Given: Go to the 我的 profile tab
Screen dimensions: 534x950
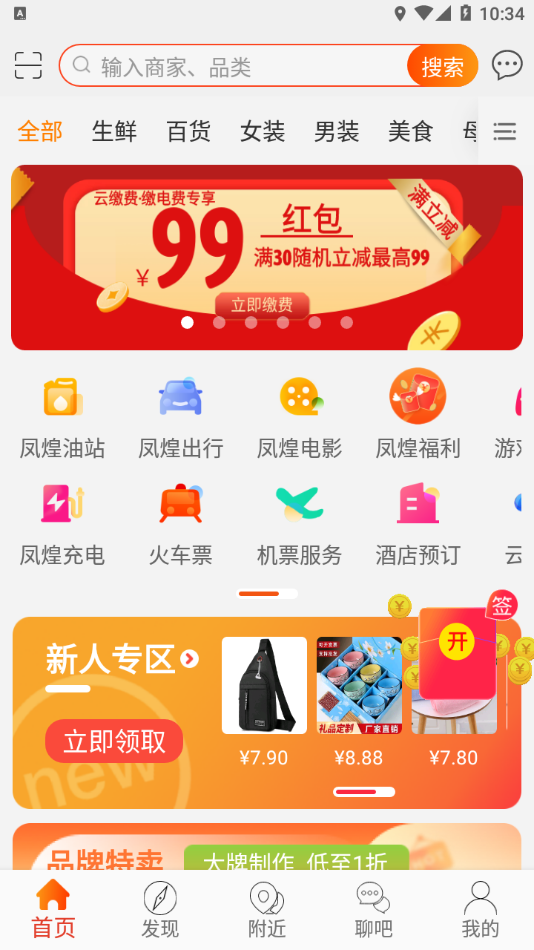Looking at the screenshot, I should (x=480, y=909).
